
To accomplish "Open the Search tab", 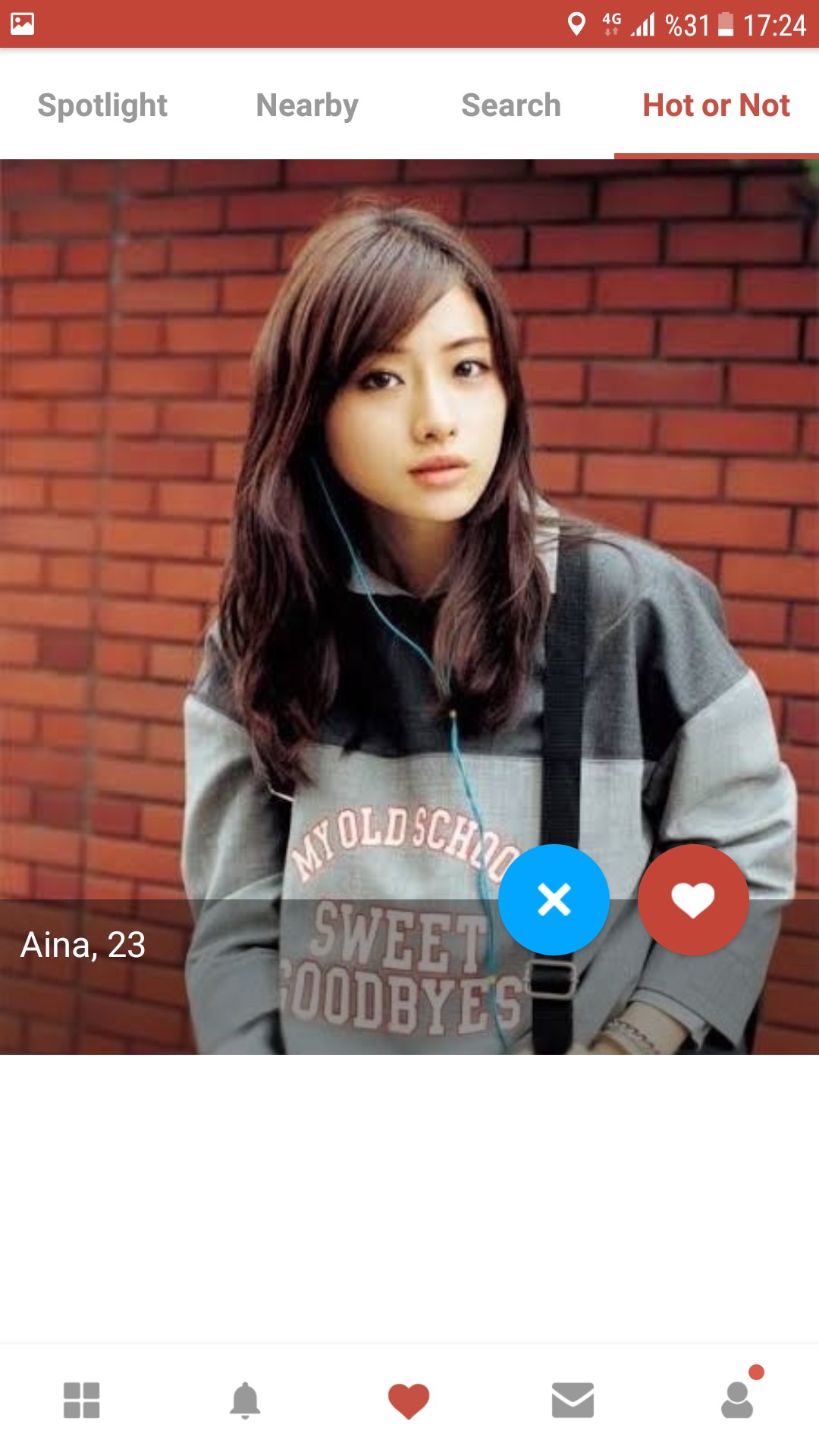I will click(x=511, y=105).
